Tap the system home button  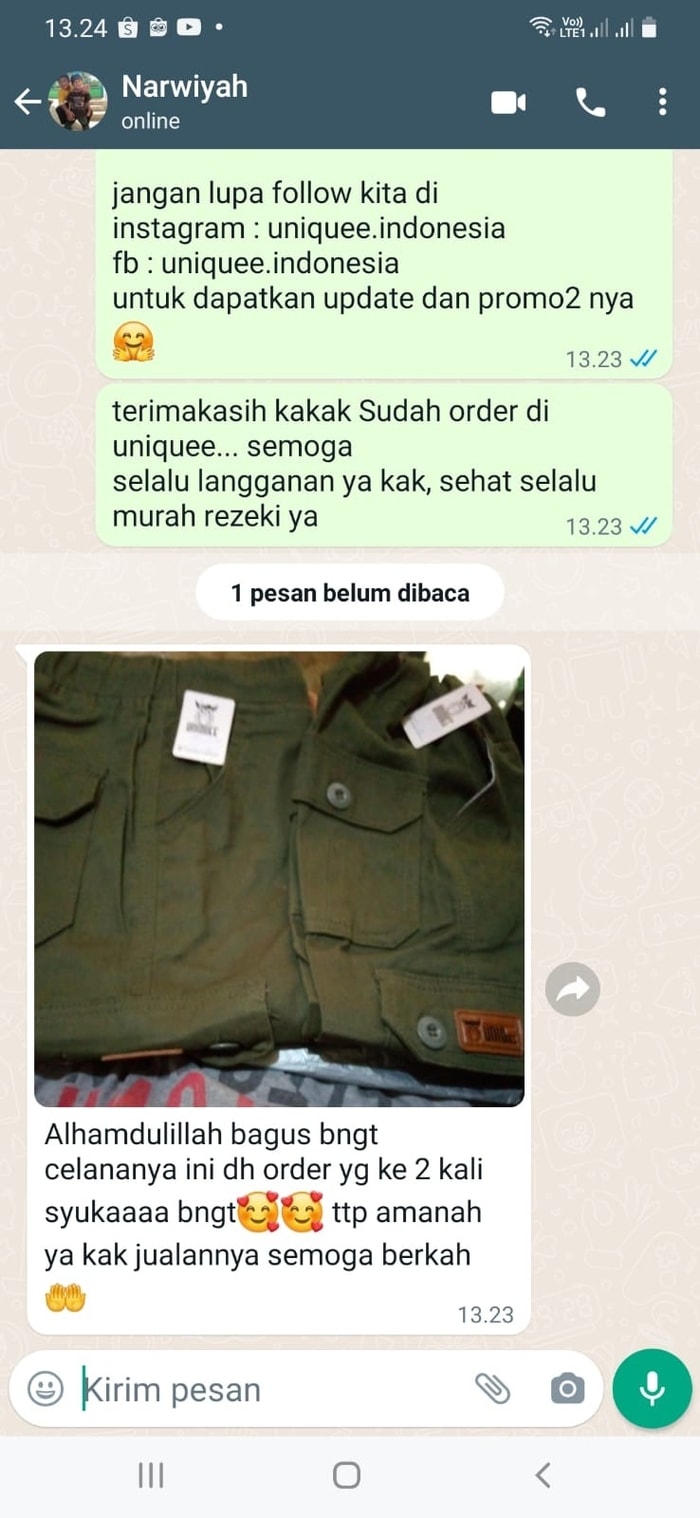click(347, 1475)
